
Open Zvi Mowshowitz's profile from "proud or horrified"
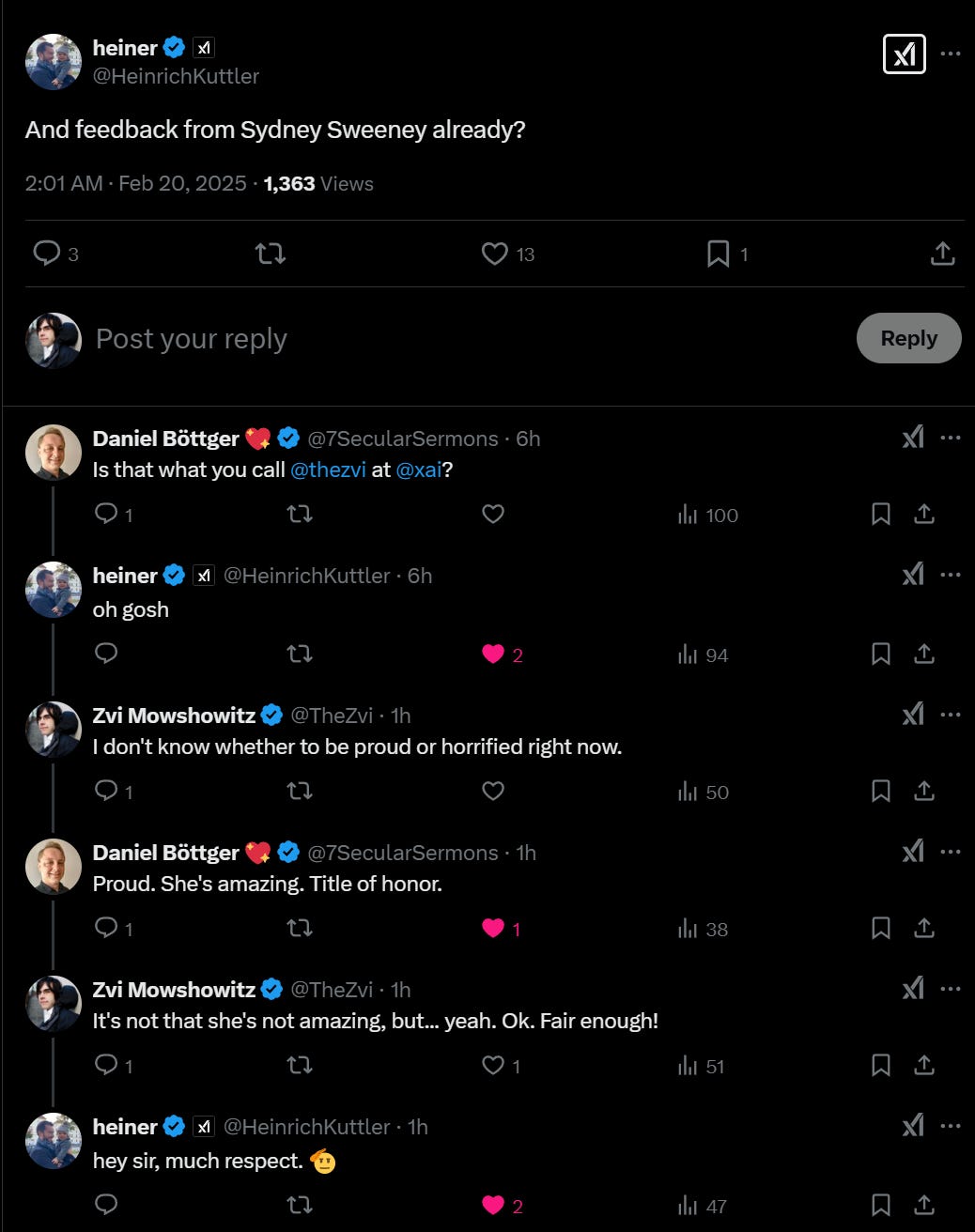pos(174,716)
